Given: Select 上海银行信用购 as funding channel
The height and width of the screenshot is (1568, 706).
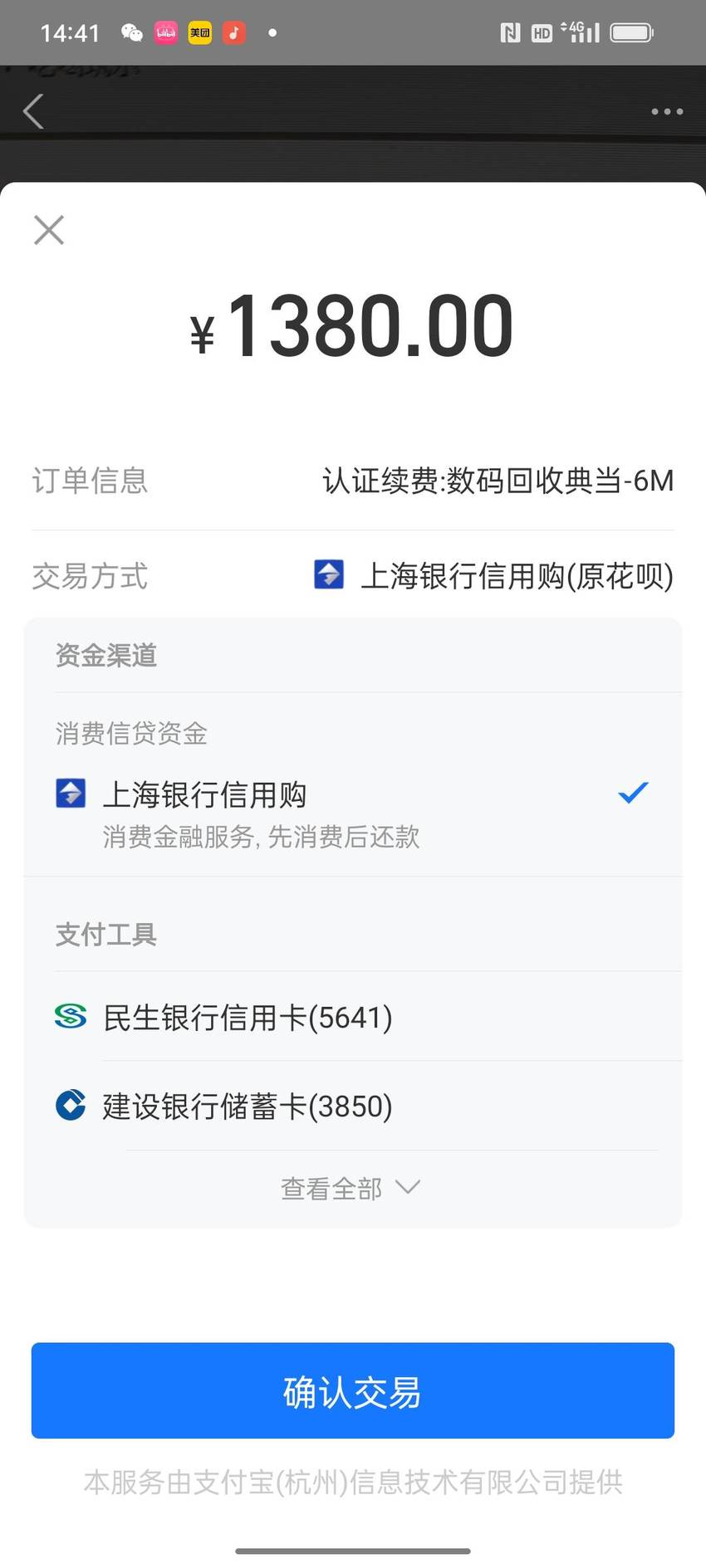Looking at the screenshot, I should coord(353,813).
